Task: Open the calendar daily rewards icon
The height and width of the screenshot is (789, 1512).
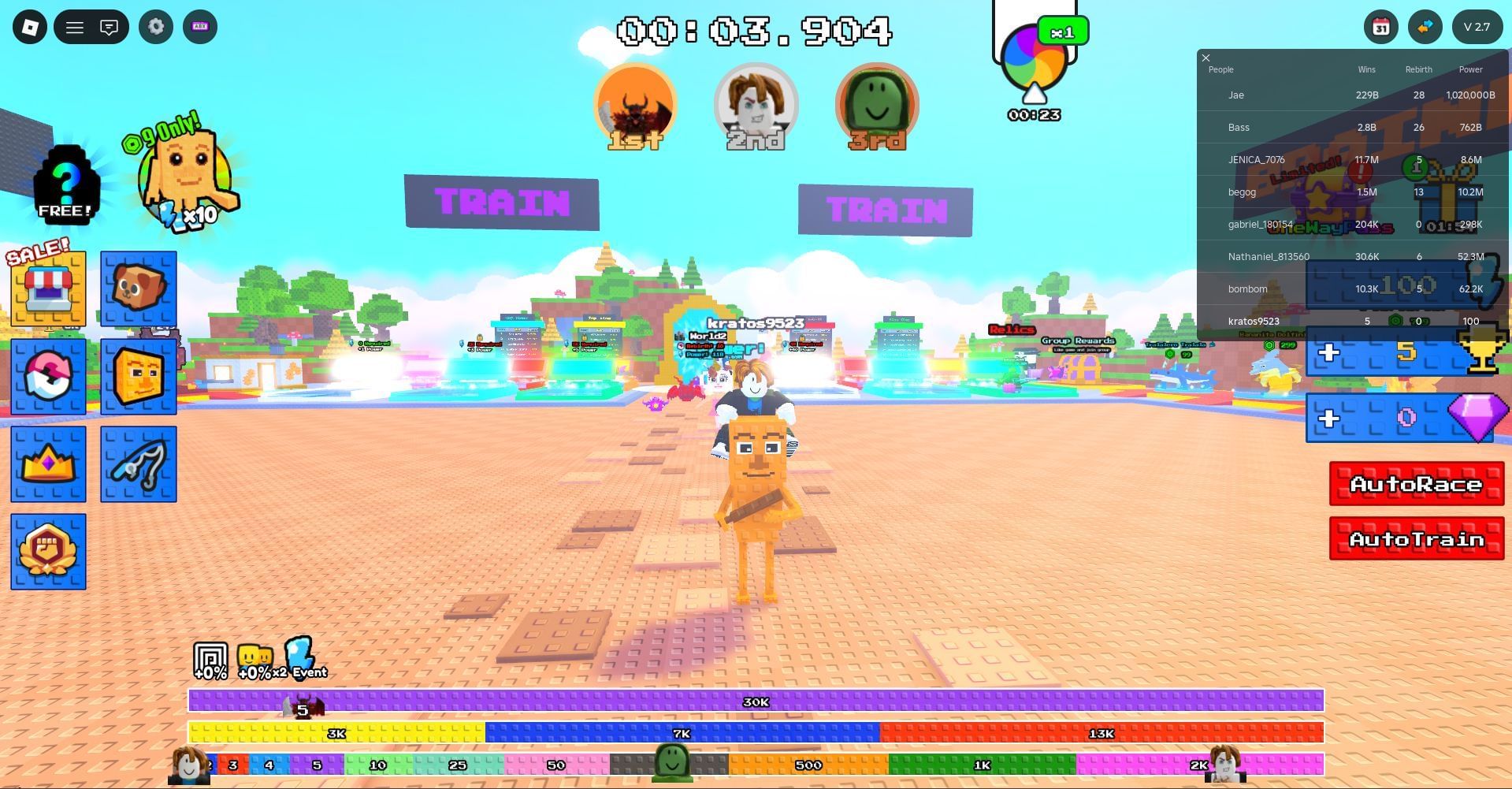Action: pos(1380,28)
